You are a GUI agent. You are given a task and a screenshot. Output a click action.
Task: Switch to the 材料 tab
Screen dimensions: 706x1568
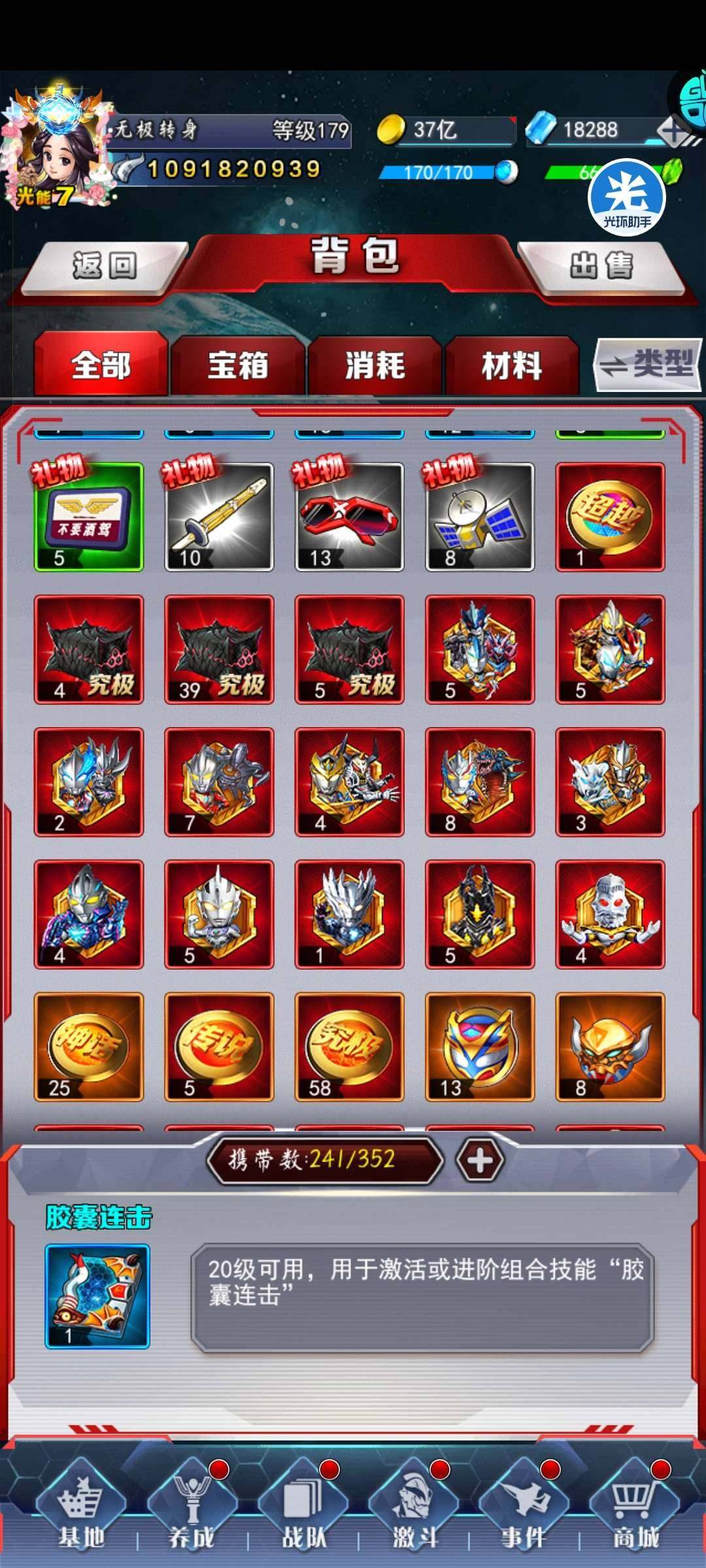pyautogui.click(x=512, y=365)
